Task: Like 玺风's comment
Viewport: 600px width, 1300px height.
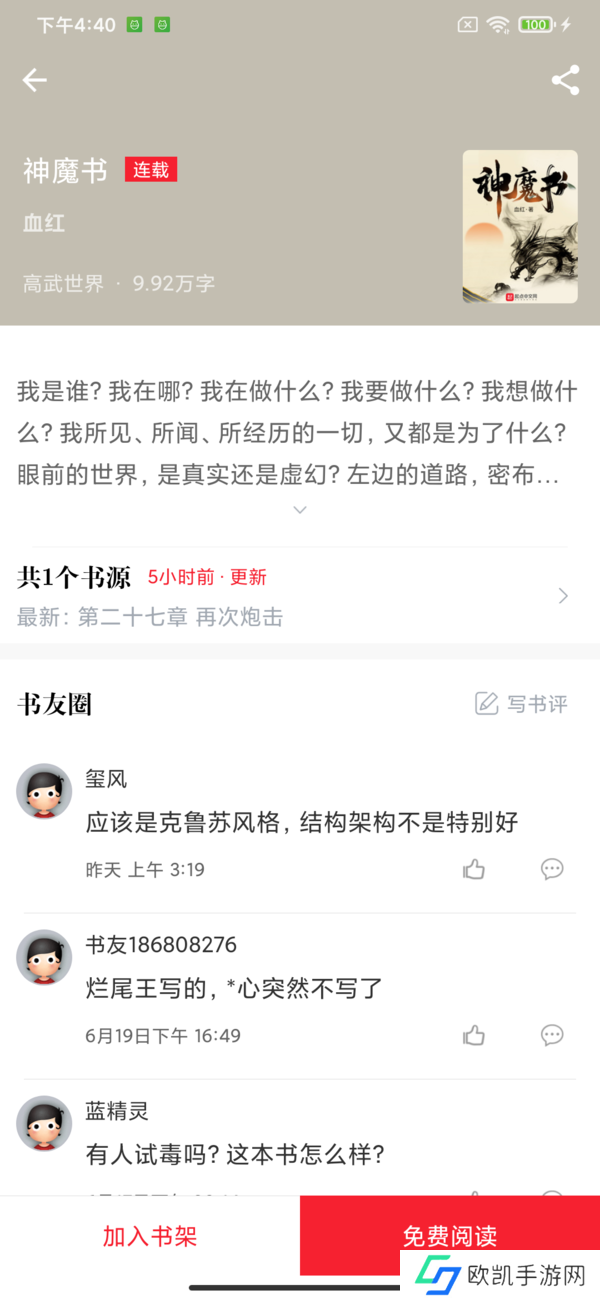Action: (x=474, y=870)
